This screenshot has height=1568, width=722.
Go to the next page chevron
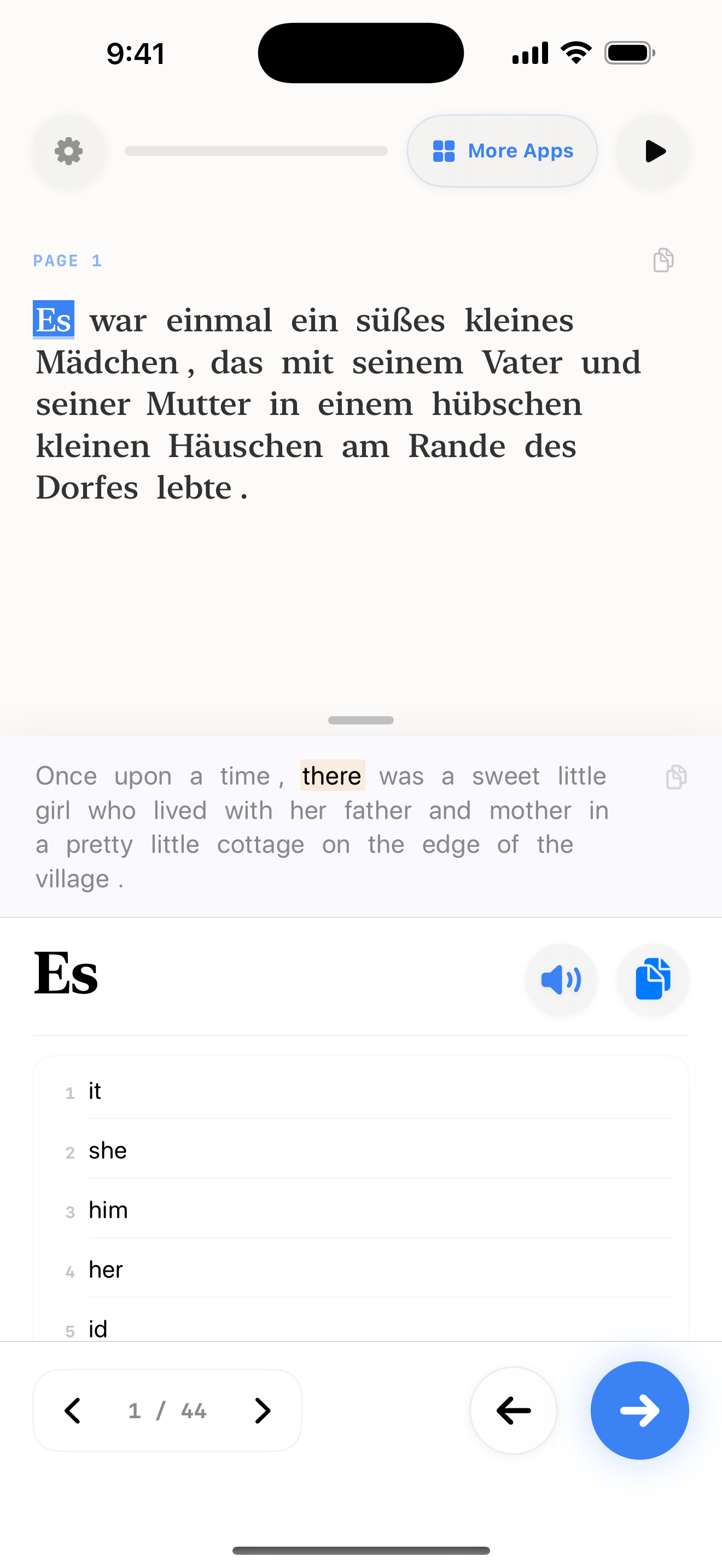pyautogui.click(x=262, y=1411)
